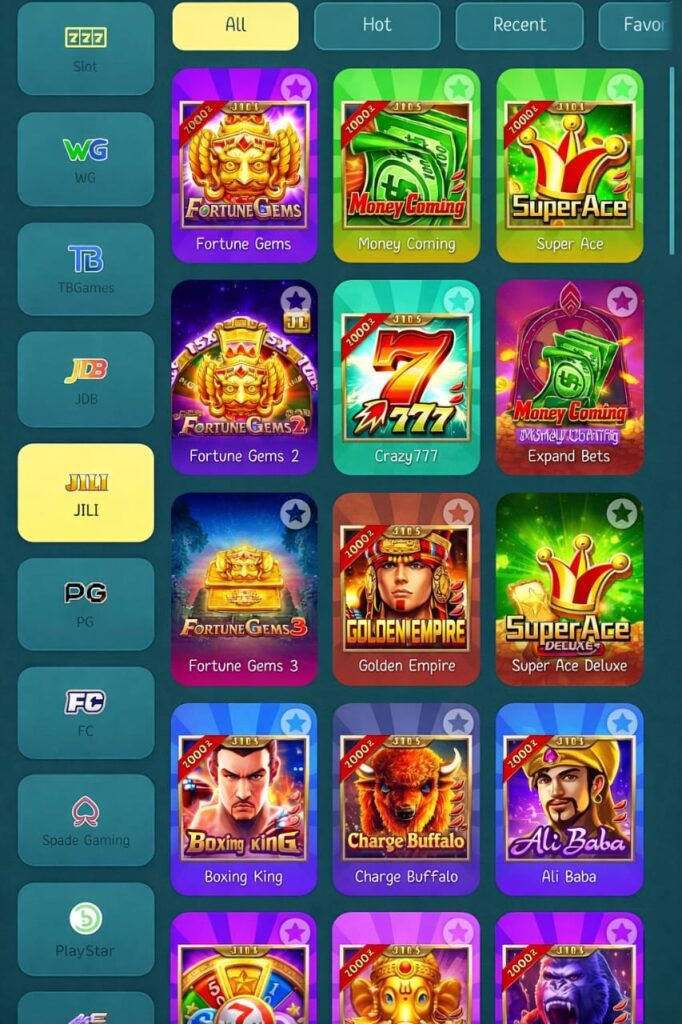Open JDB provider games
This screenshot has height=1024, width=682.
click(86, 380)
